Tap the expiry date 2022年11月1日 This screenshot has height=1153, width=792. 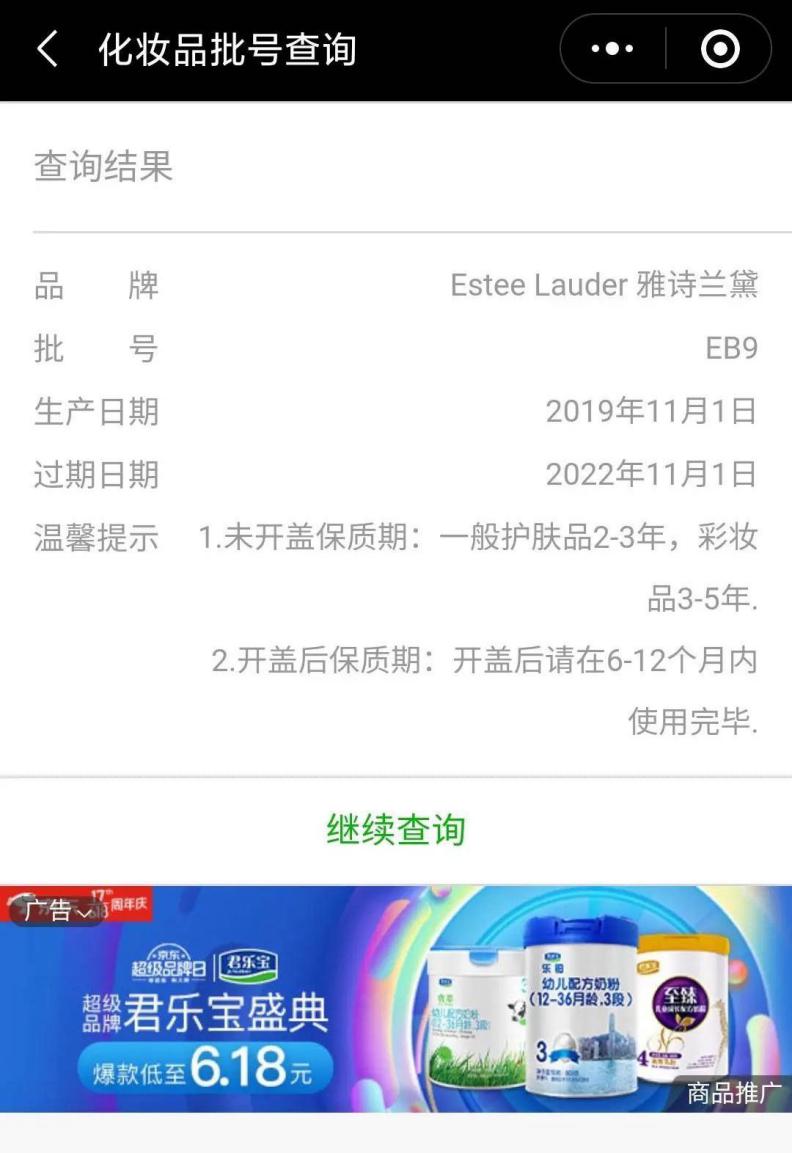(x=651, y=475)
